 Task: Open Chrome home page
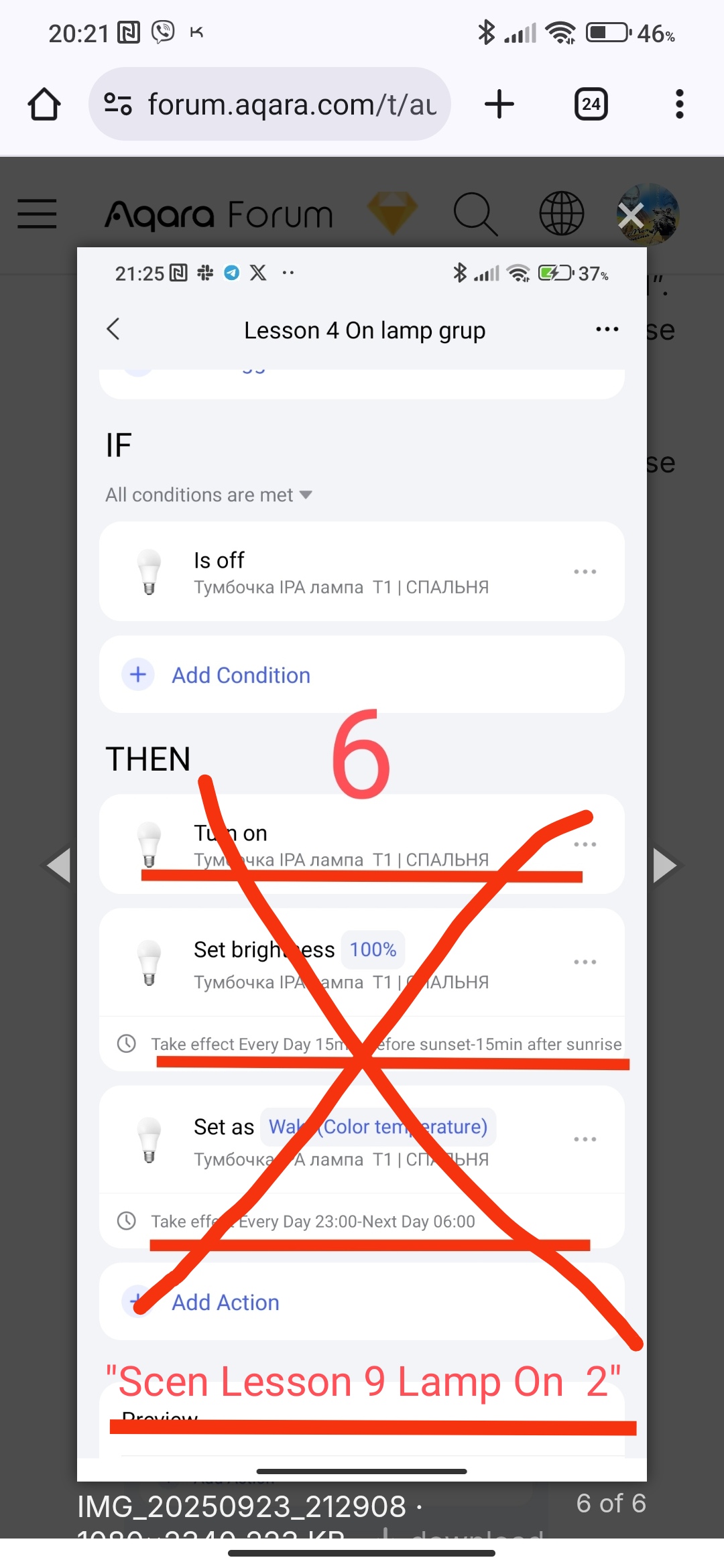click(x=44, y=105)
